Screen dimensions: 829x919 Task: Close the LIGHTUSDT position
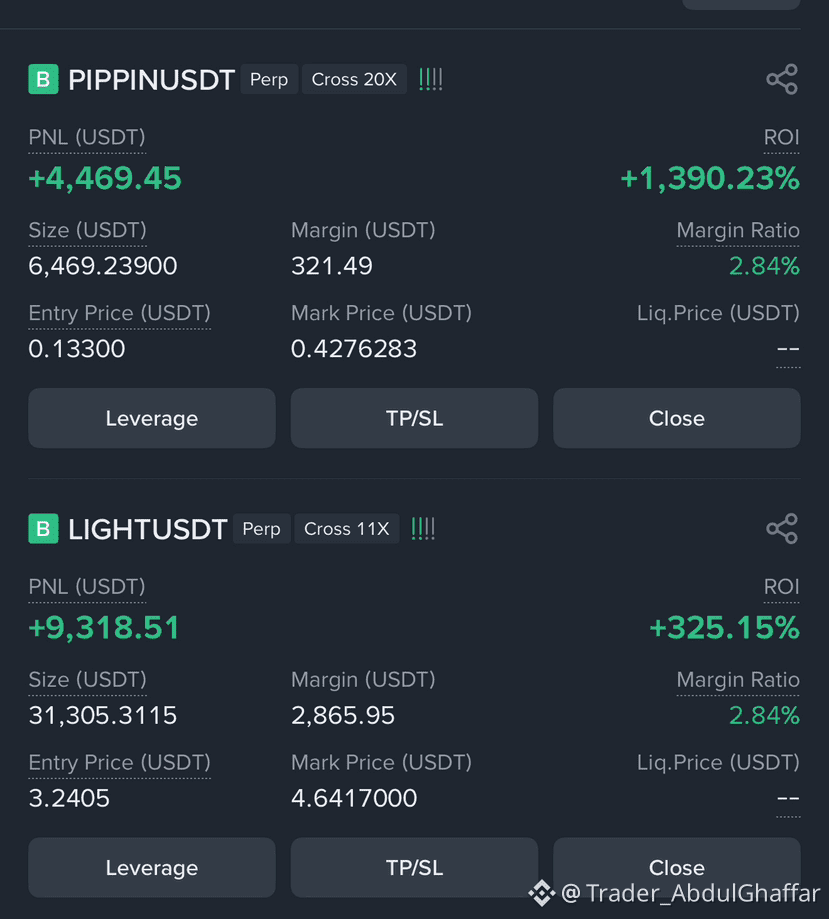click(676, 867)
